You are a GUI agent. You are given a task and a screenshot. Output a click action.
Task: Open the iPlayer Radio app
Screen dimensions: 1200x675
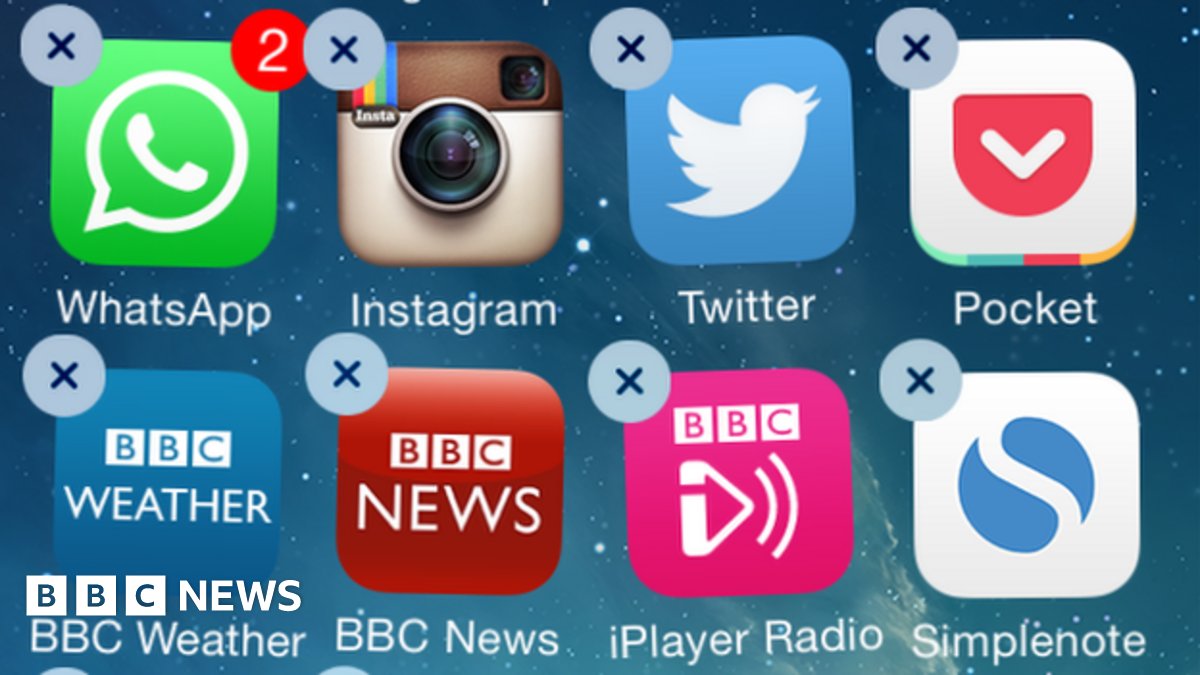[x=738, y=482]
